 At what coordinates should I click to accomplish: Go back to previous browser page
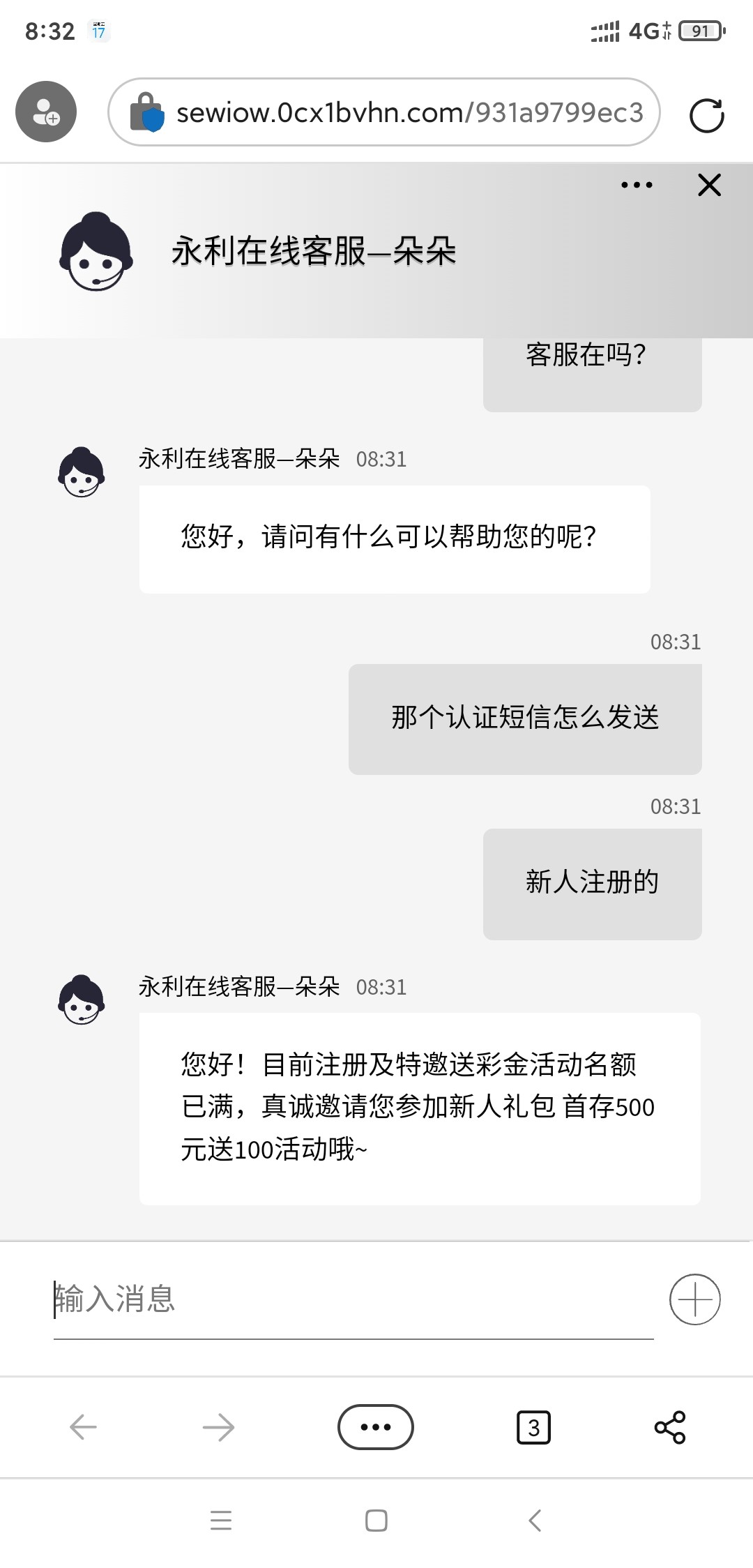[83, 1426]
